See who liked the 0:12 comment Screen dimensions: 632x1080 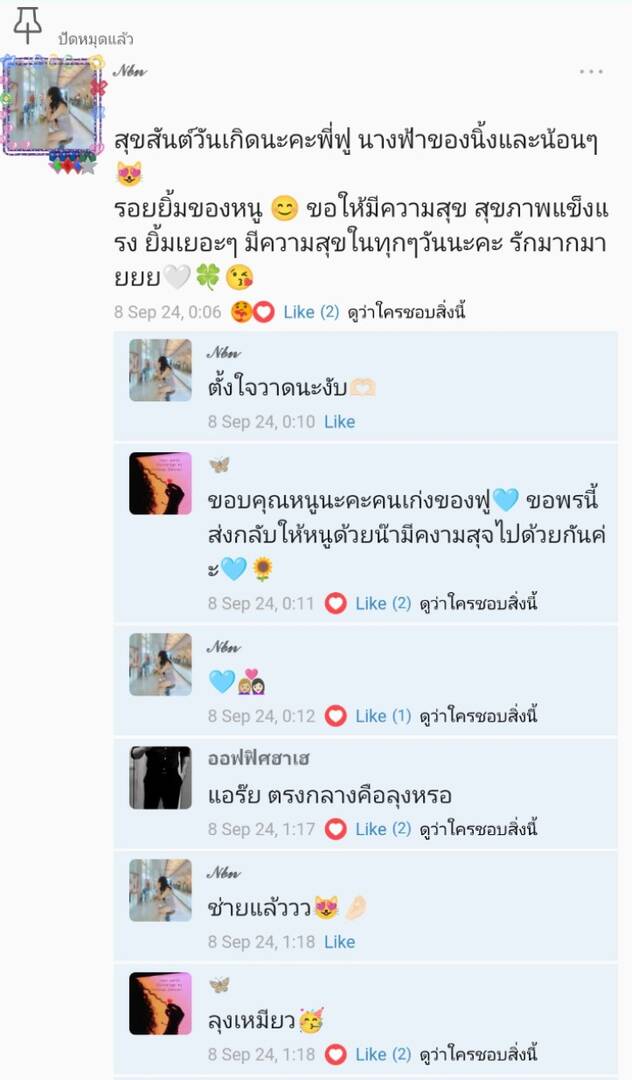[x=478, y=716]
